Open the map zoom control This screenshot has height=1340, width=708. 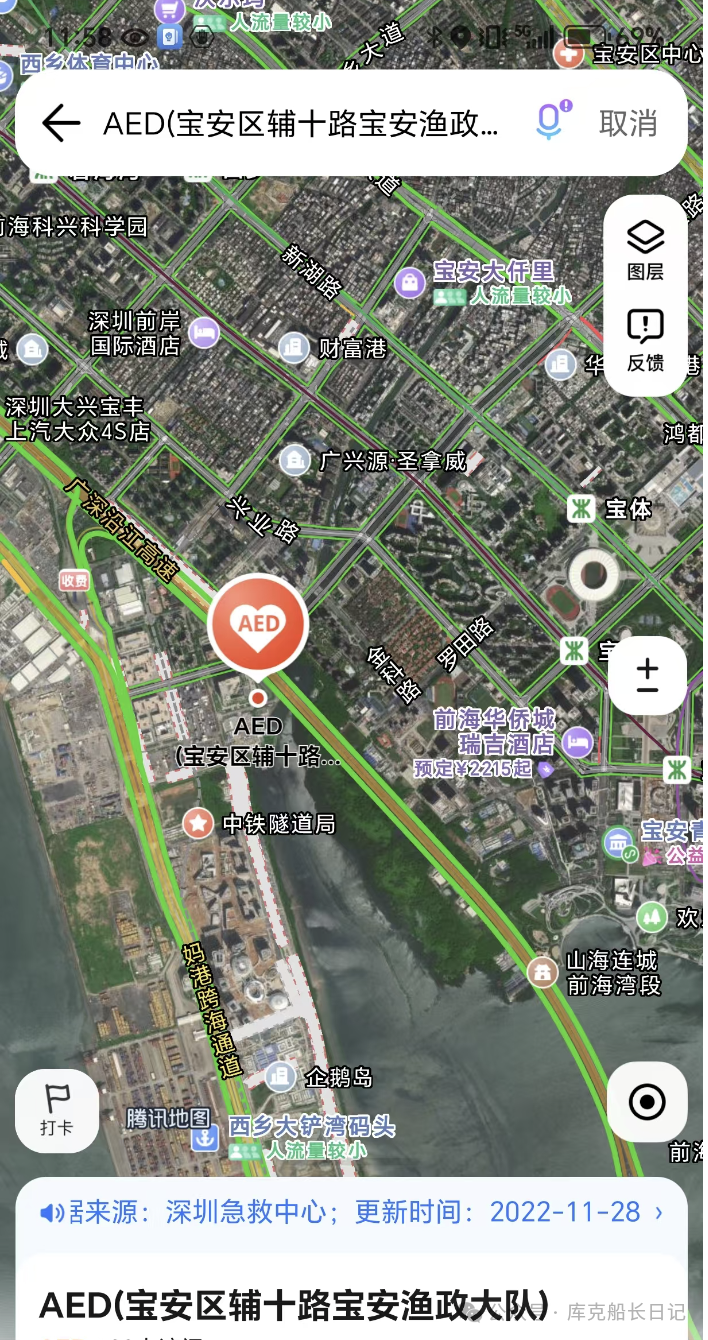(647, 676)
